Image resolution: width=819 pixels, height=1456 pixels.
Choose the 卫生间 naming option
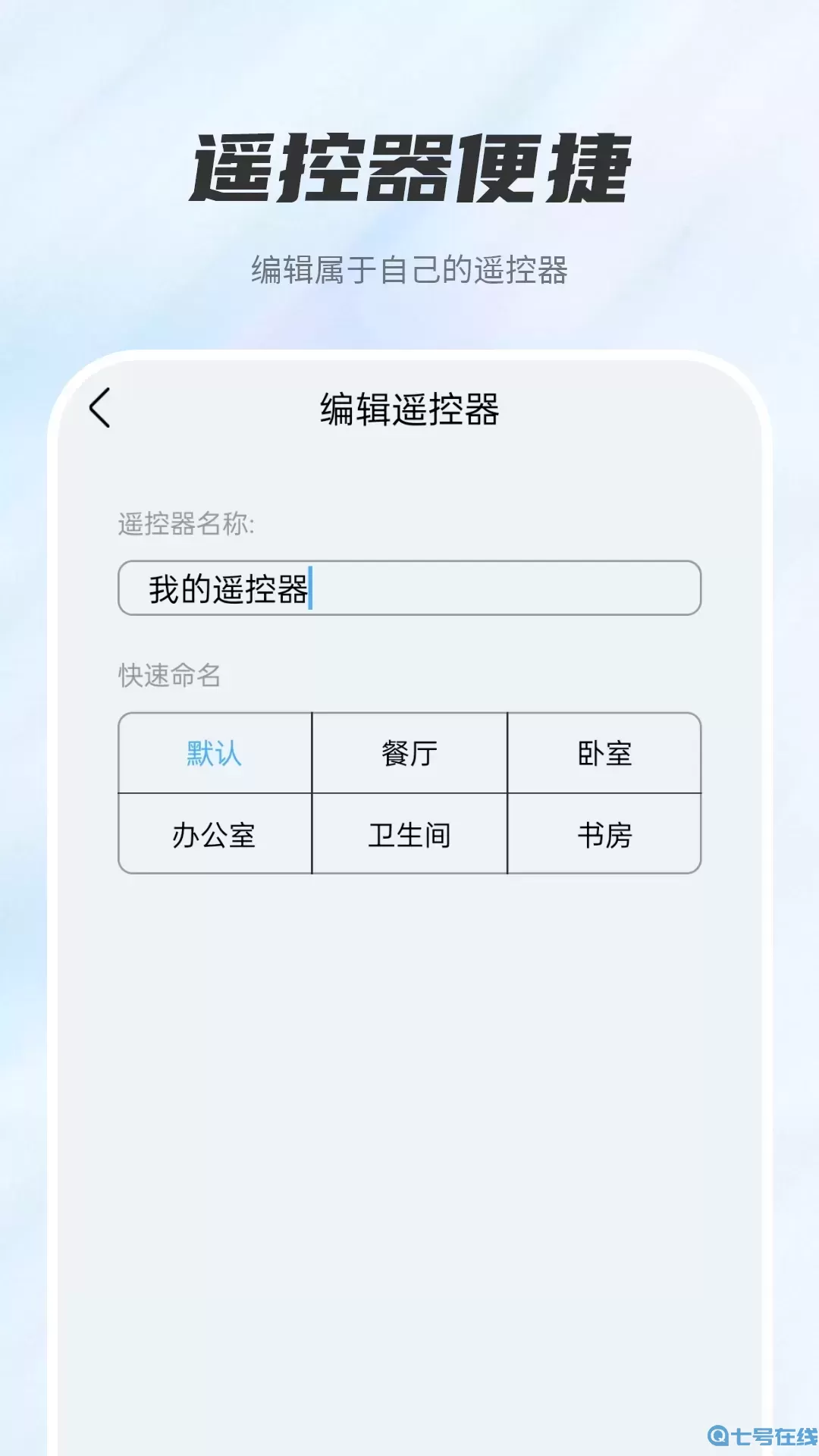[409, 836]
